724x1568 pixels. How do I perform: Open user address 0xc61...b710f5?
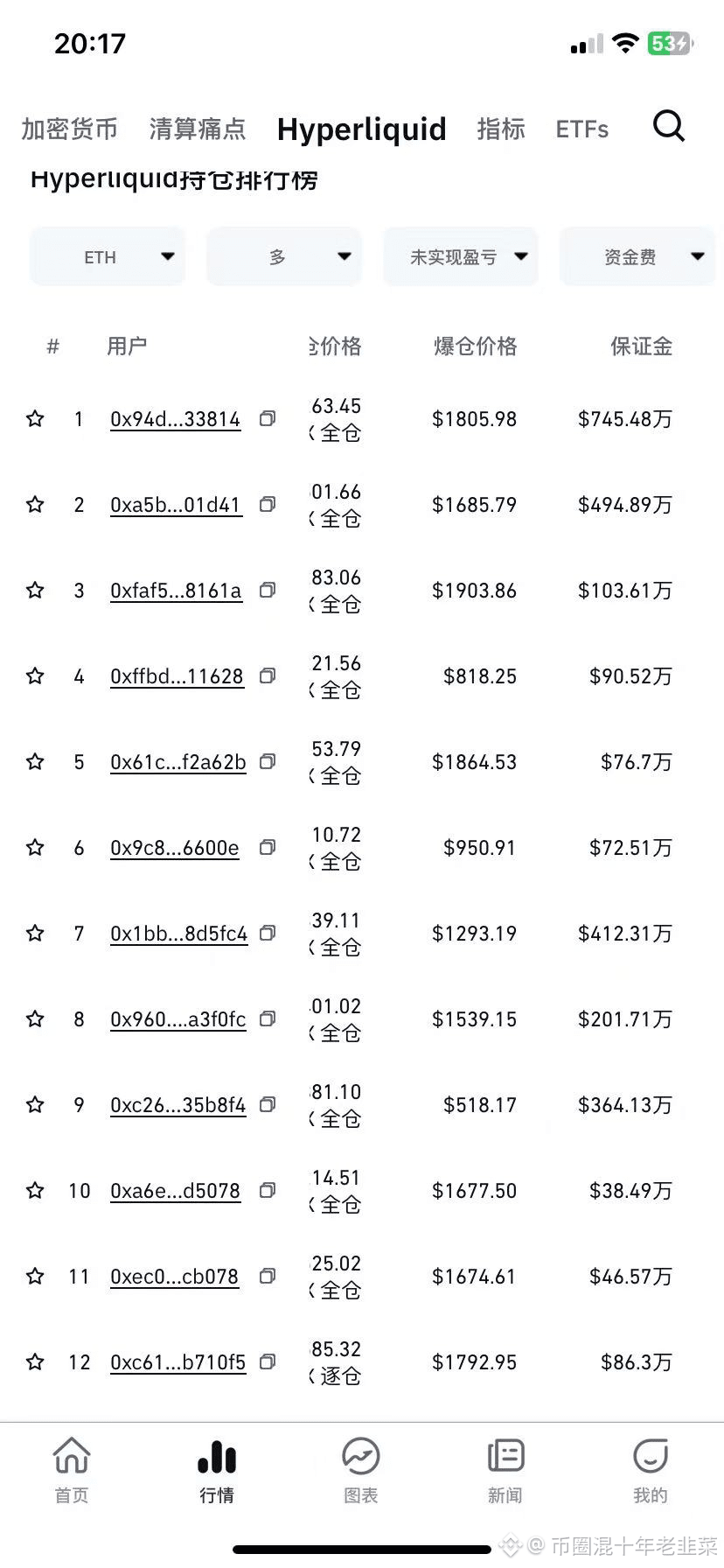178,1362
